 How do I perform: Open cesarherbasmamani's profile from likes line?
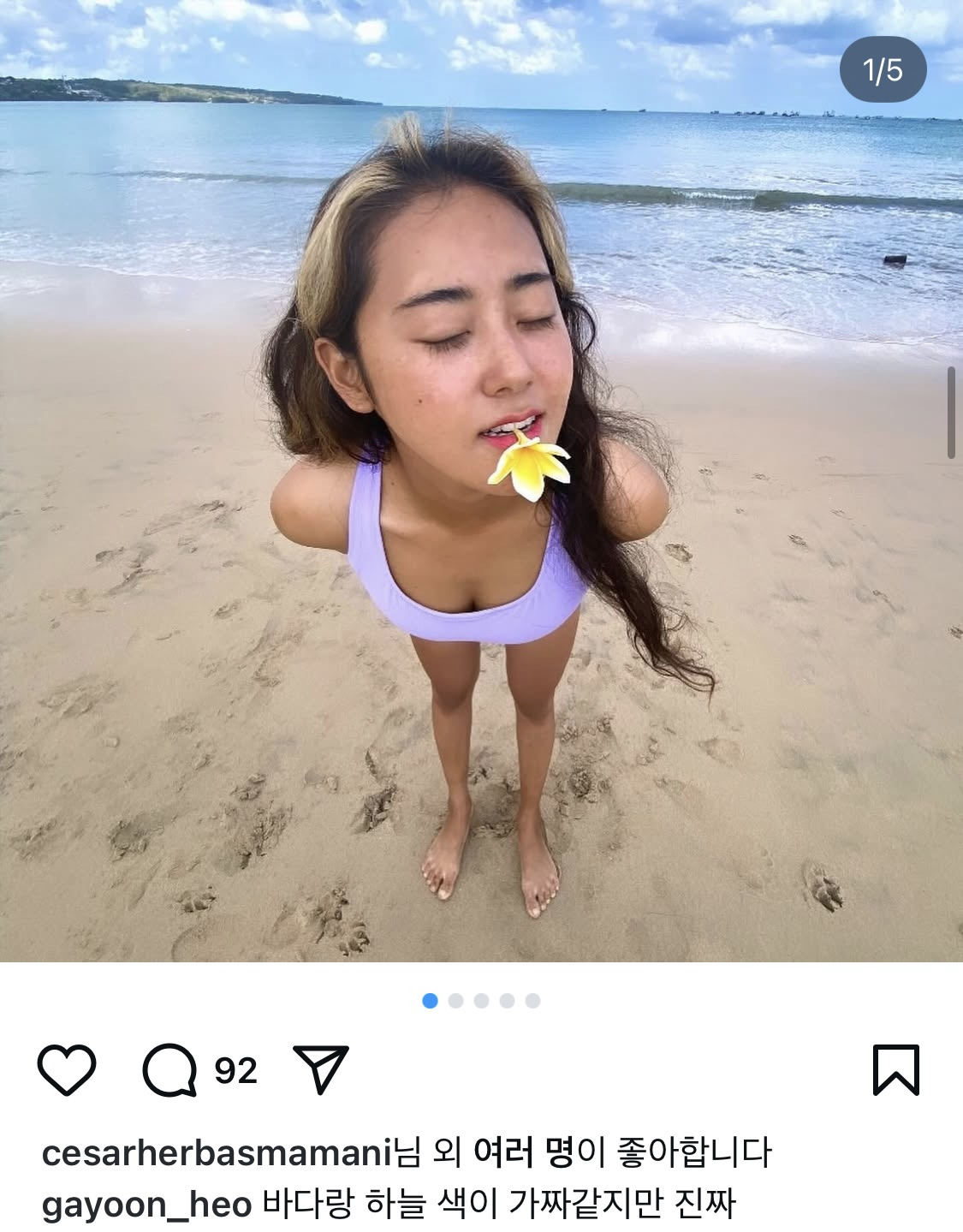tap(217, 1153)
